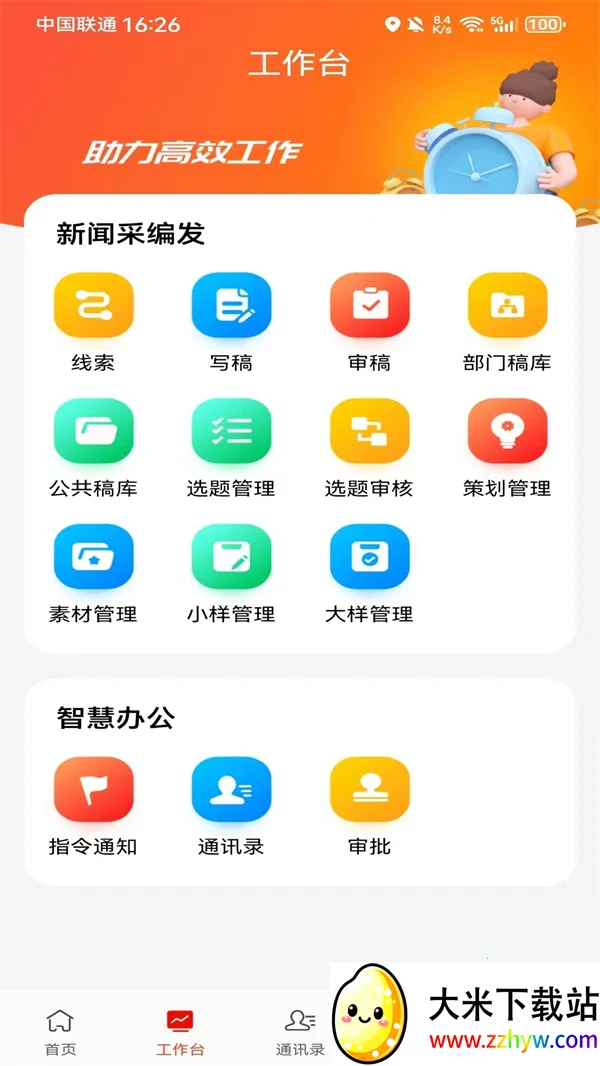600x1066 pixels.
Task: Open 素材管理
Action: pyautogui.click(x=93, y=558)
